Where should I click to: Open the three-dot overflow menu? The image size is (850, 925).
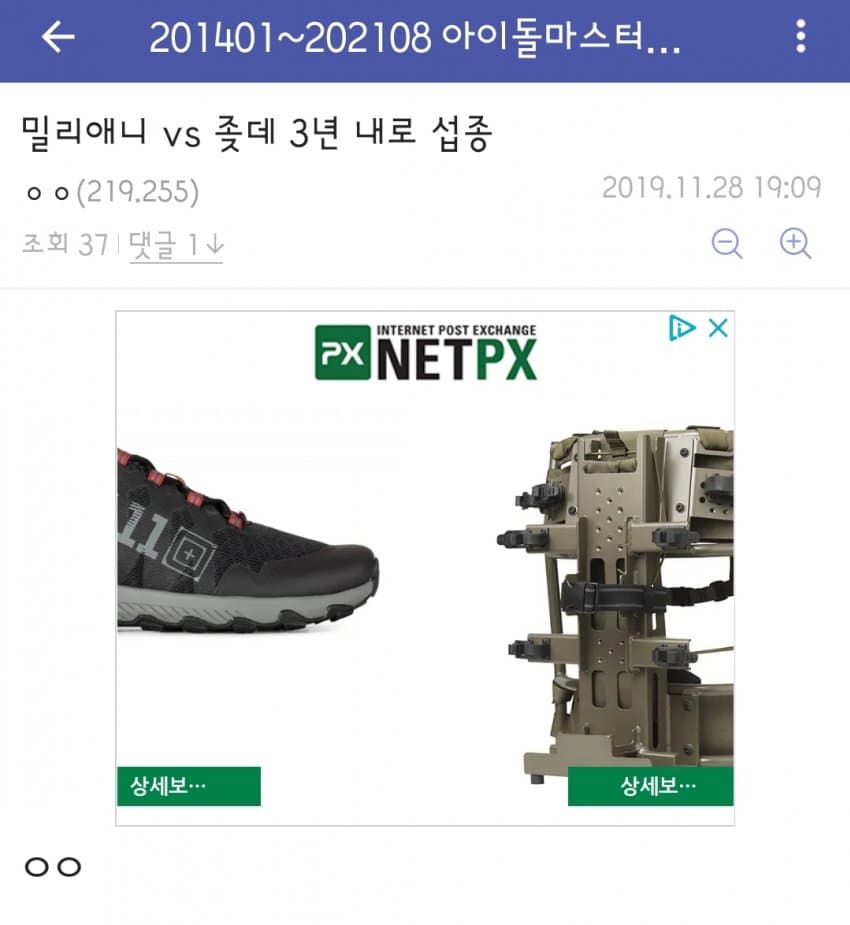coord(800,37)
